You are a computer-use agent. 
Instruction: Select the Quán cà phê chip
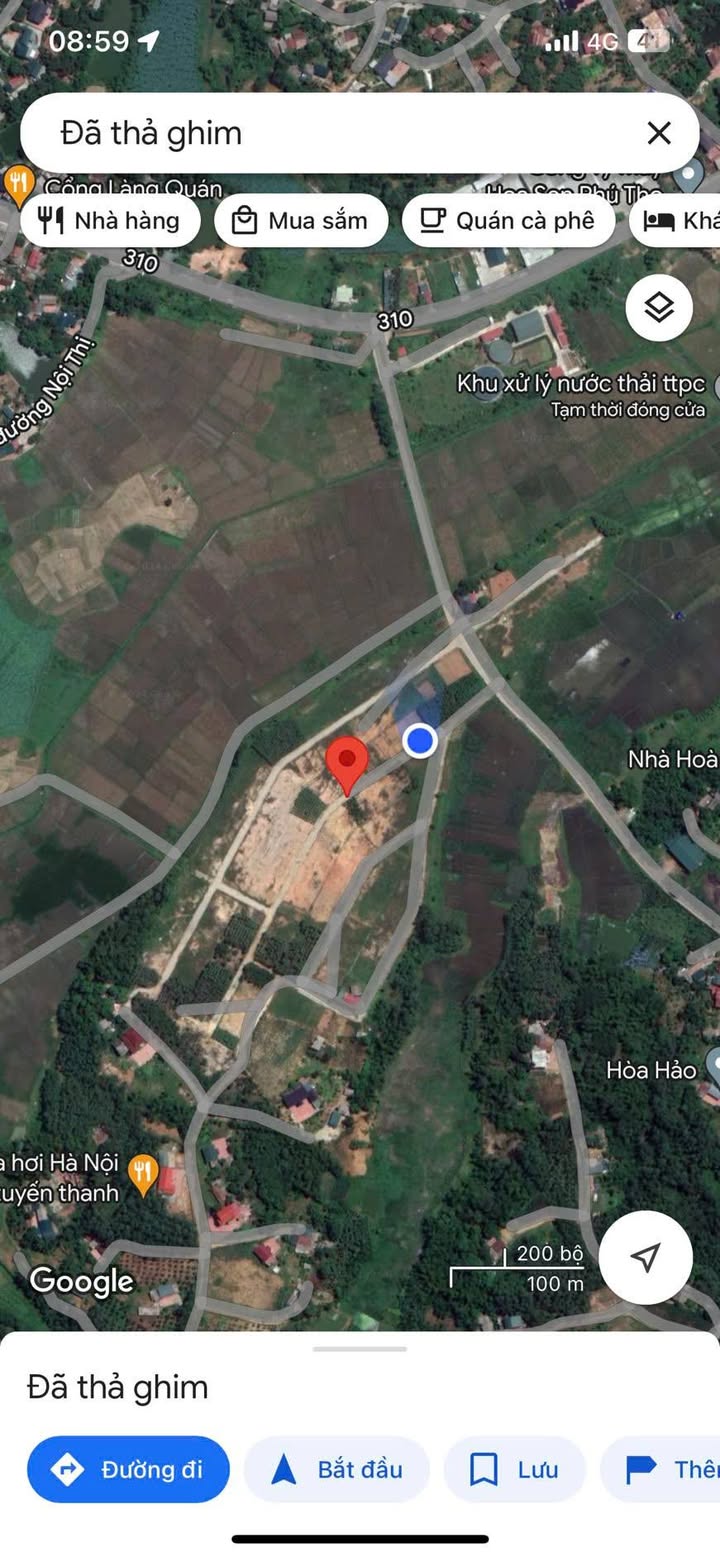pos(508,220)
